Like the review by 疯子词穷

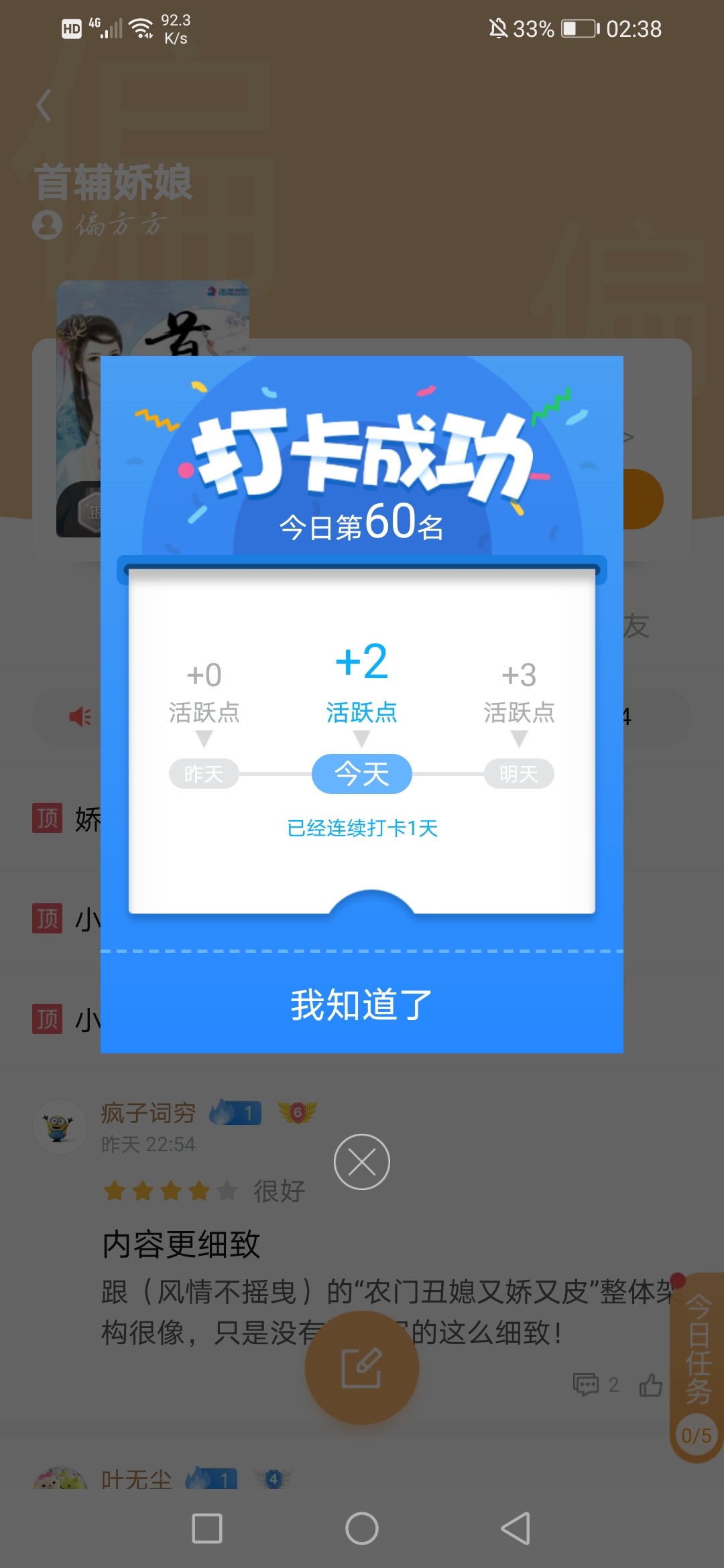[x=650, y=1384]
